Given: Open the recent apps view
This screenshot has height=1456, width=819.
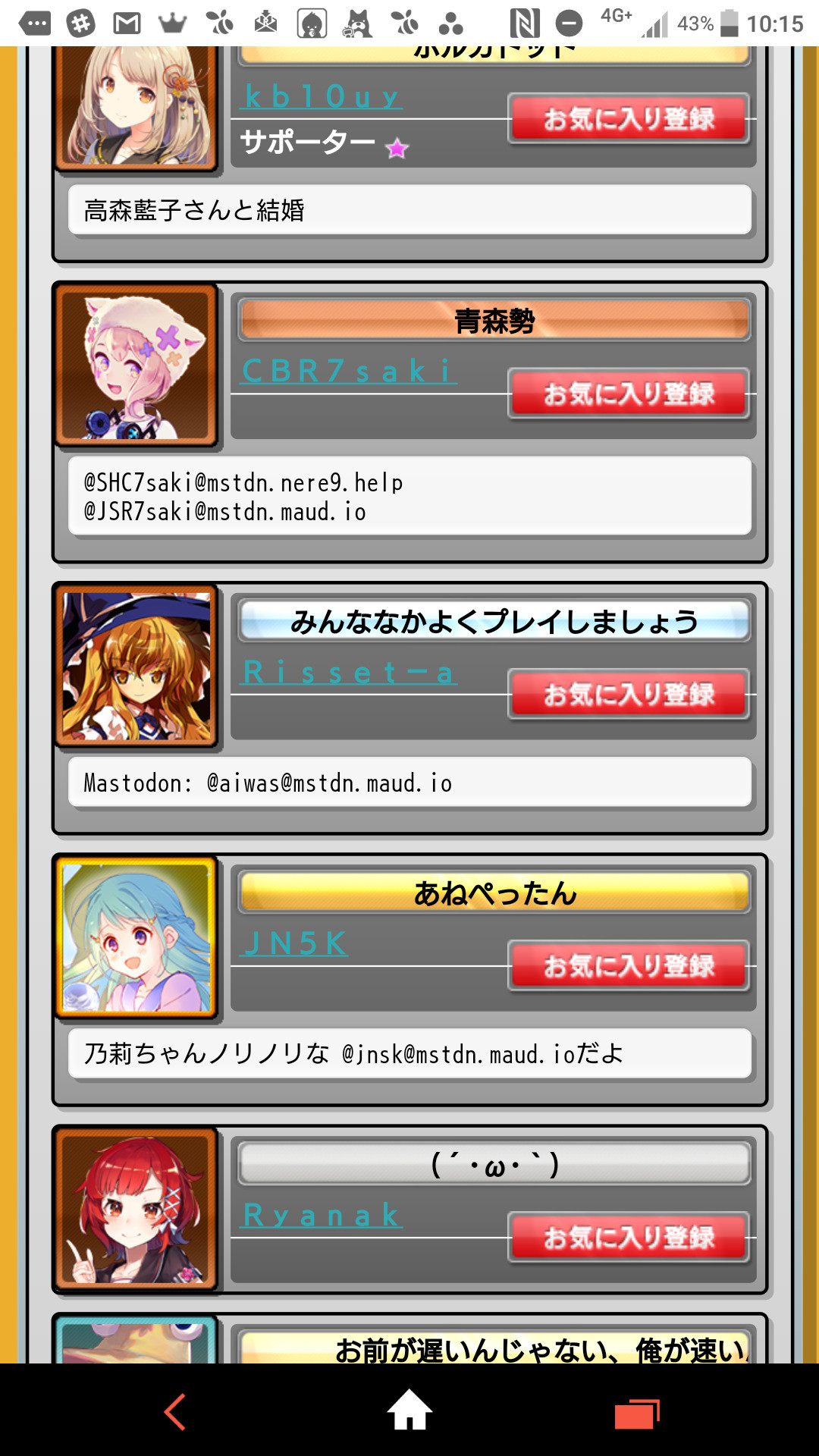Looking at the screenshot, I should tap(637, 1414).
